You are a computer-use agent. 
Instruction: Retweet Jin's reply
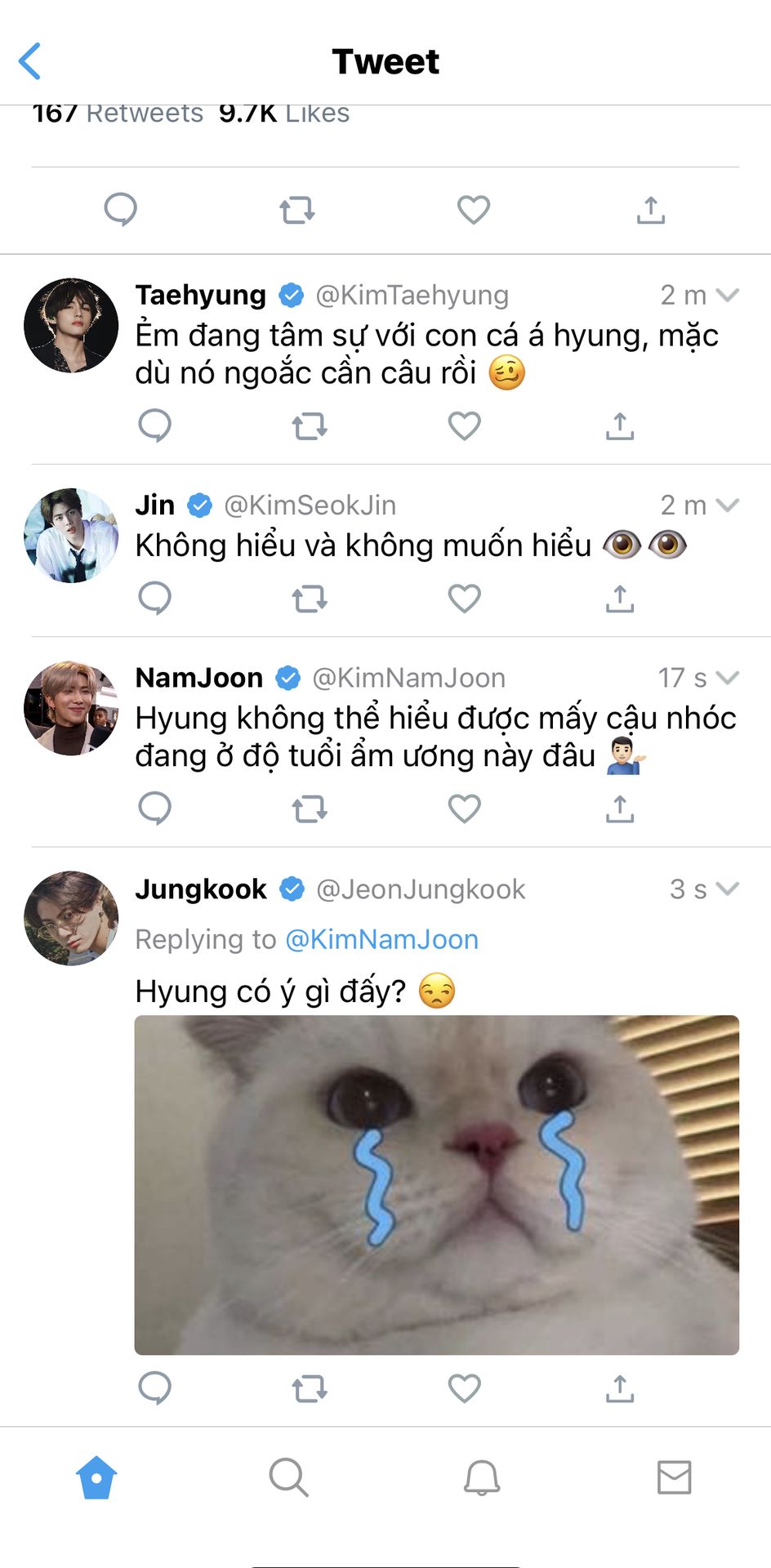point(310,599)
